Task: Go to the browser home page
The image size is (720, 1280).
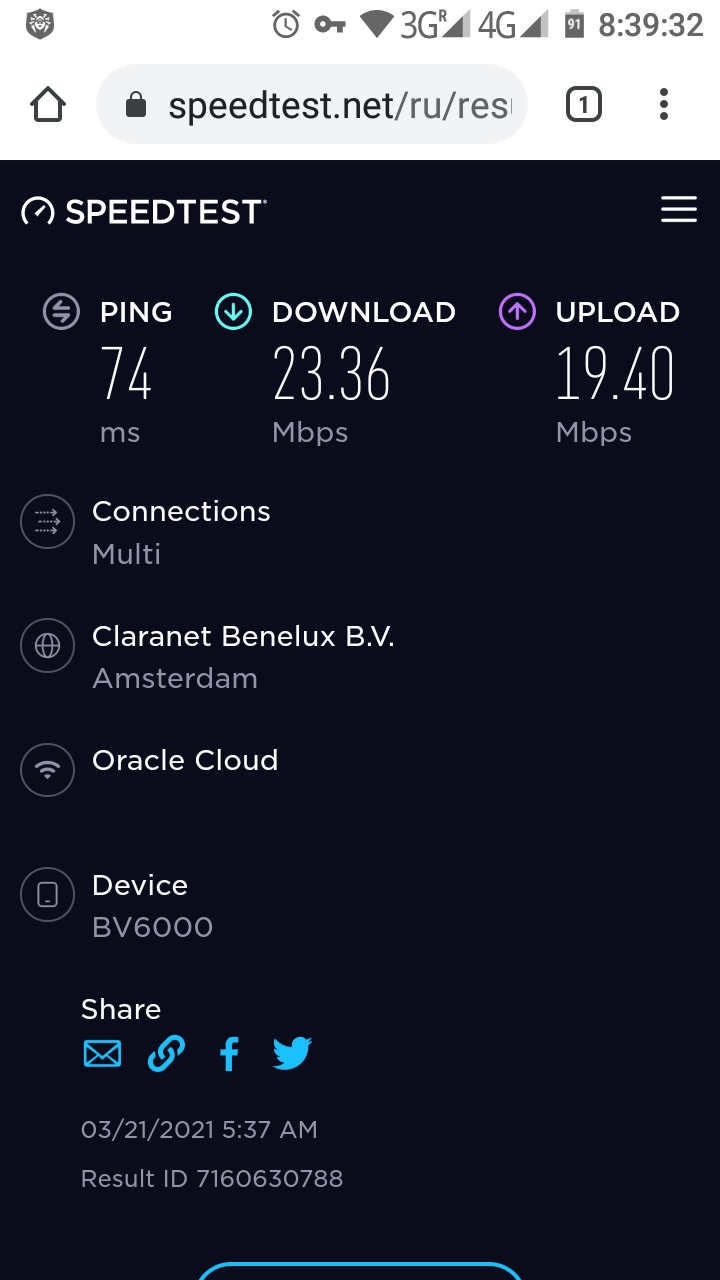Action: (x=48, y=105)
